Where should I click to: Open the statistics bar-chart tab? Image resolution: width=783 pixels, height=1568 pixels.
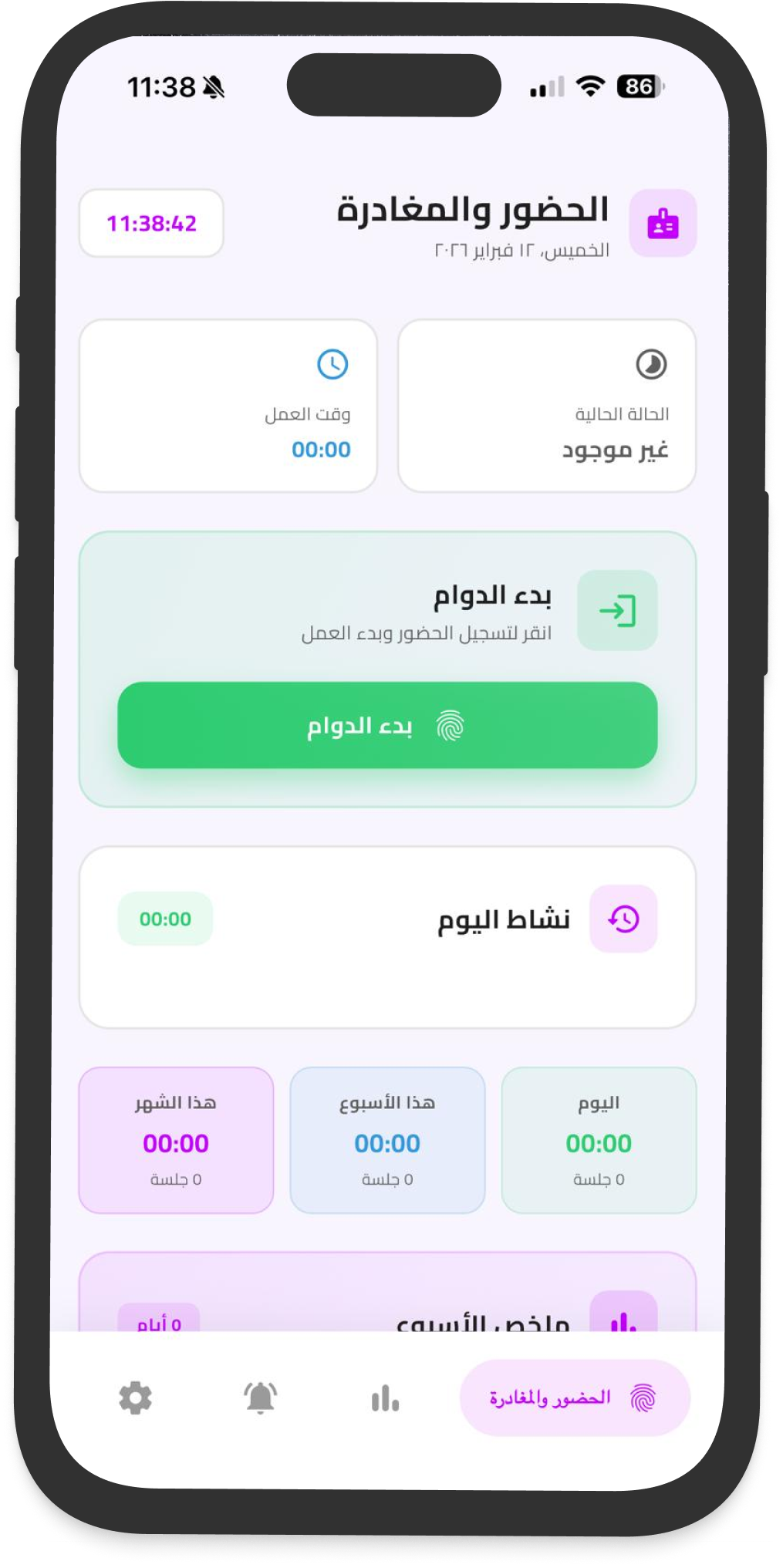tap(385, 1398)
